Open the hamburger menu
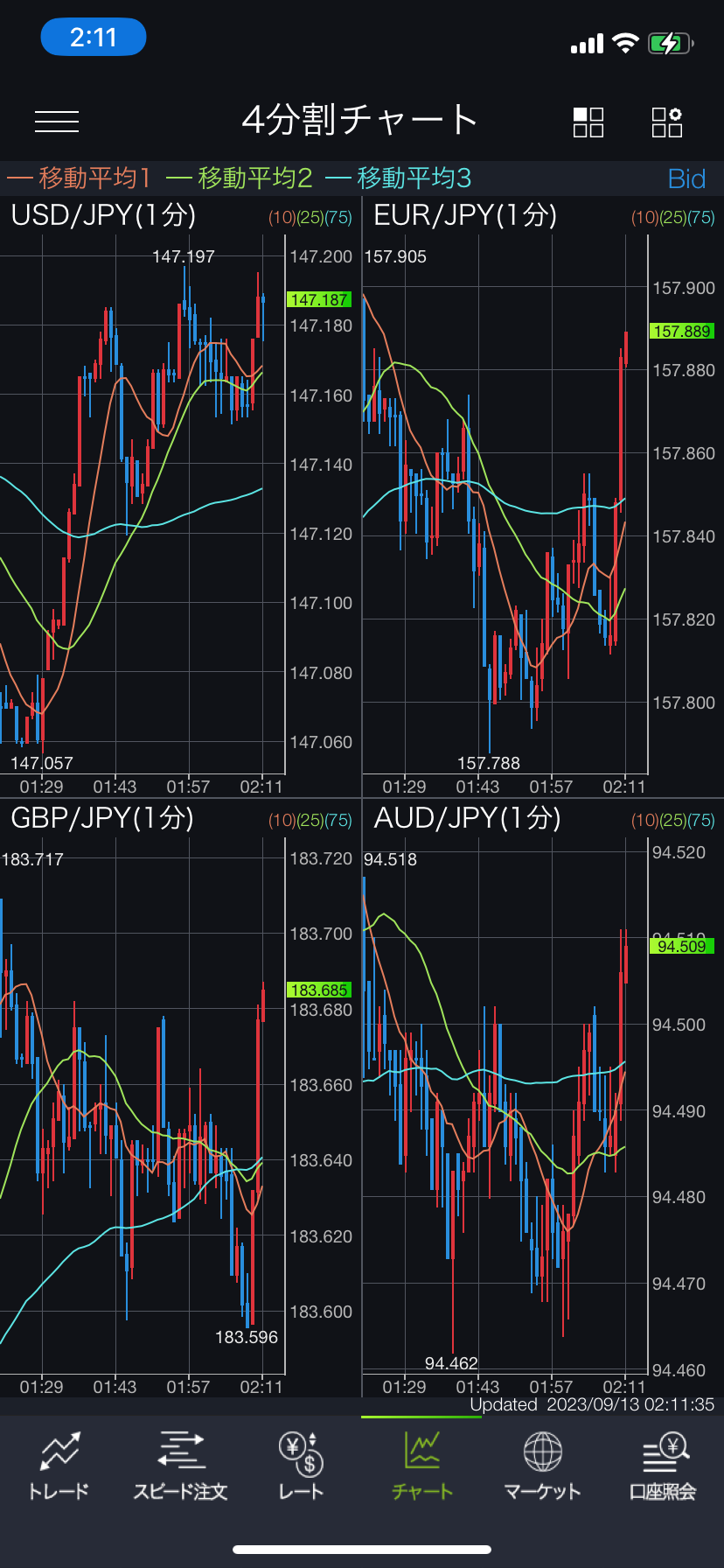This screenshot has height=1568, width=724. coord(57,122)
